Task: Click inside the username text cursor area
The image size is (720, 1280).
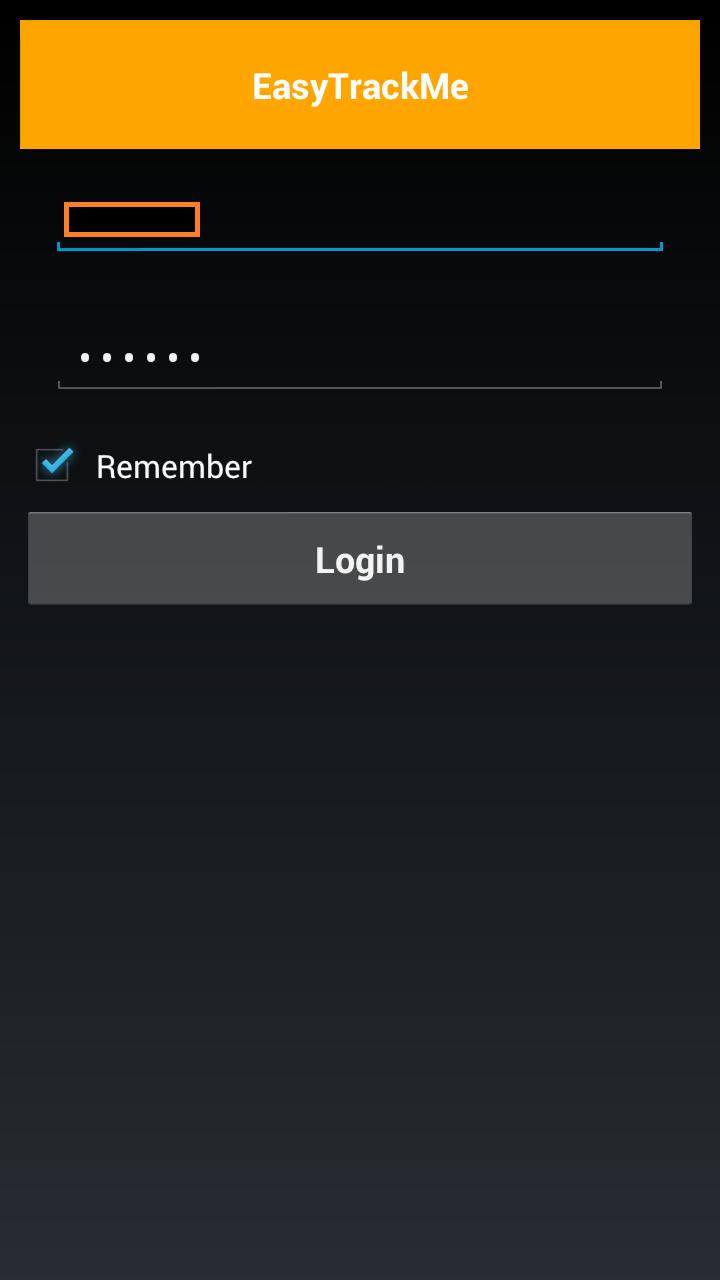Action: point(131,219)
